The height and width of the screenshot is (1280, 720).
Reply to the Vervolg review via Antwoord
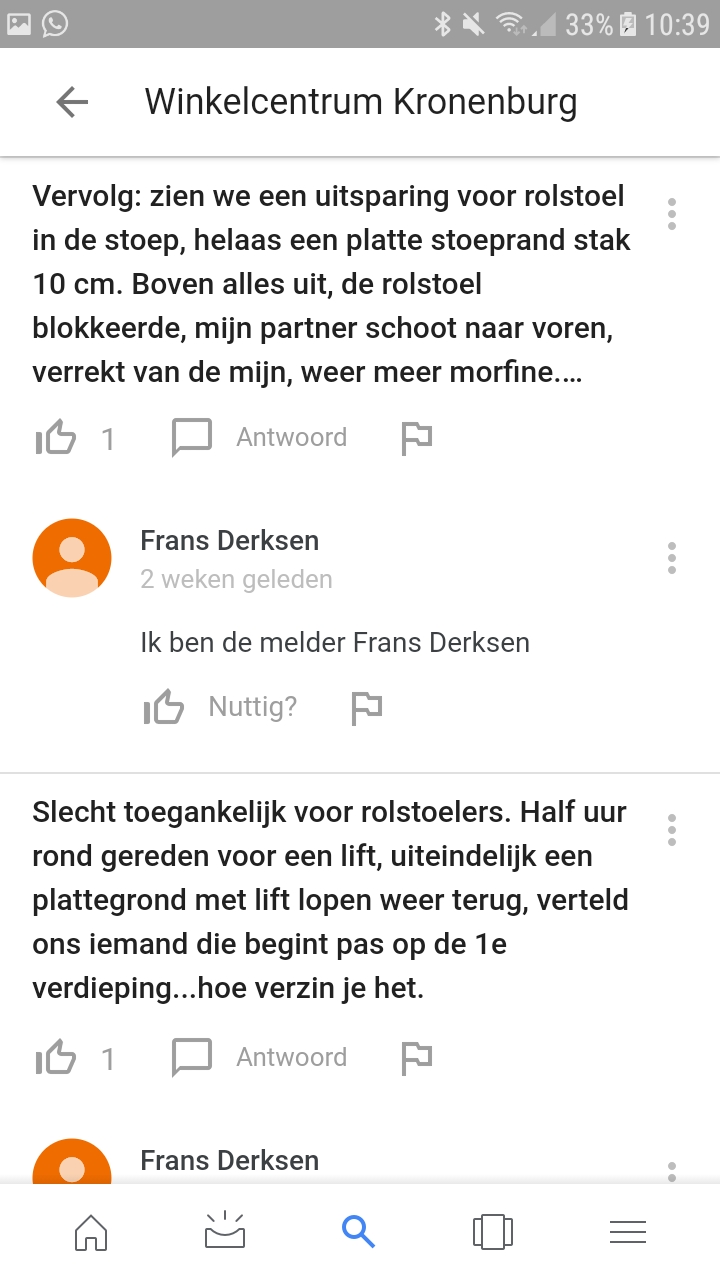coord(260,438)
